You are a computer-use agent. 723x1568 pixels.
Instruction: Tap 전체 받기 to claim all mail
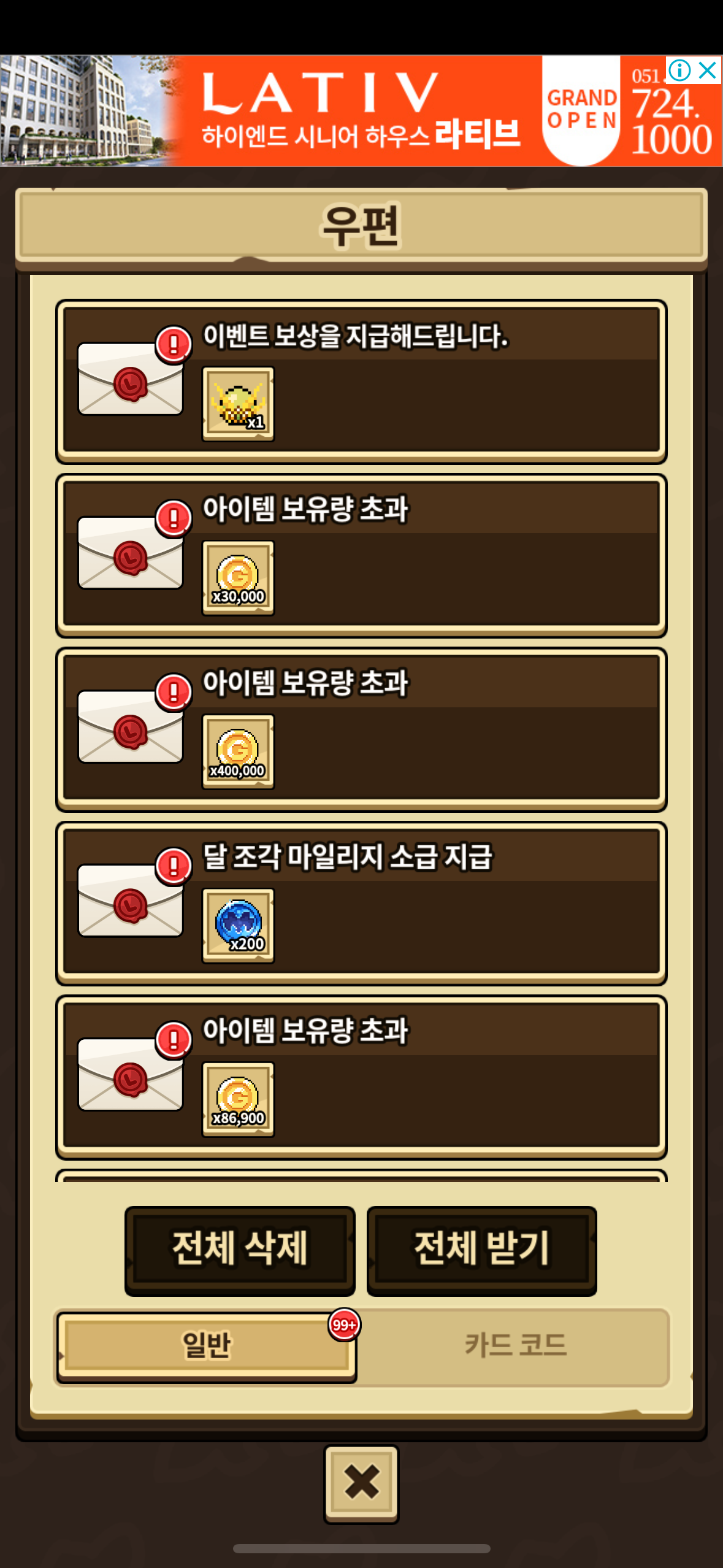point(481,1249)
